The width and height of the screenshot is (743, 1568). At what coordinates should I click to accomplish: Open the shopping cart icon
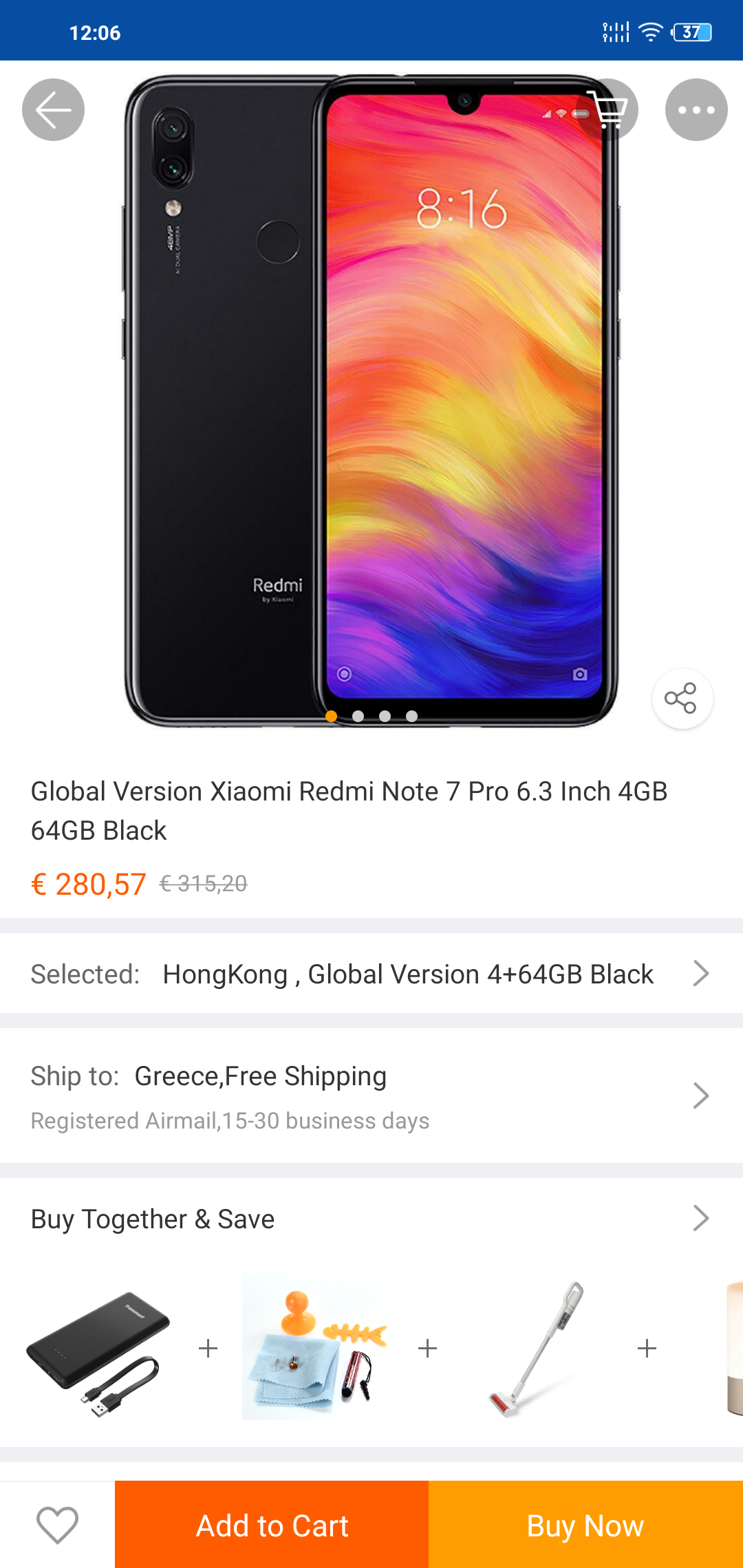(x=607, y=110)
